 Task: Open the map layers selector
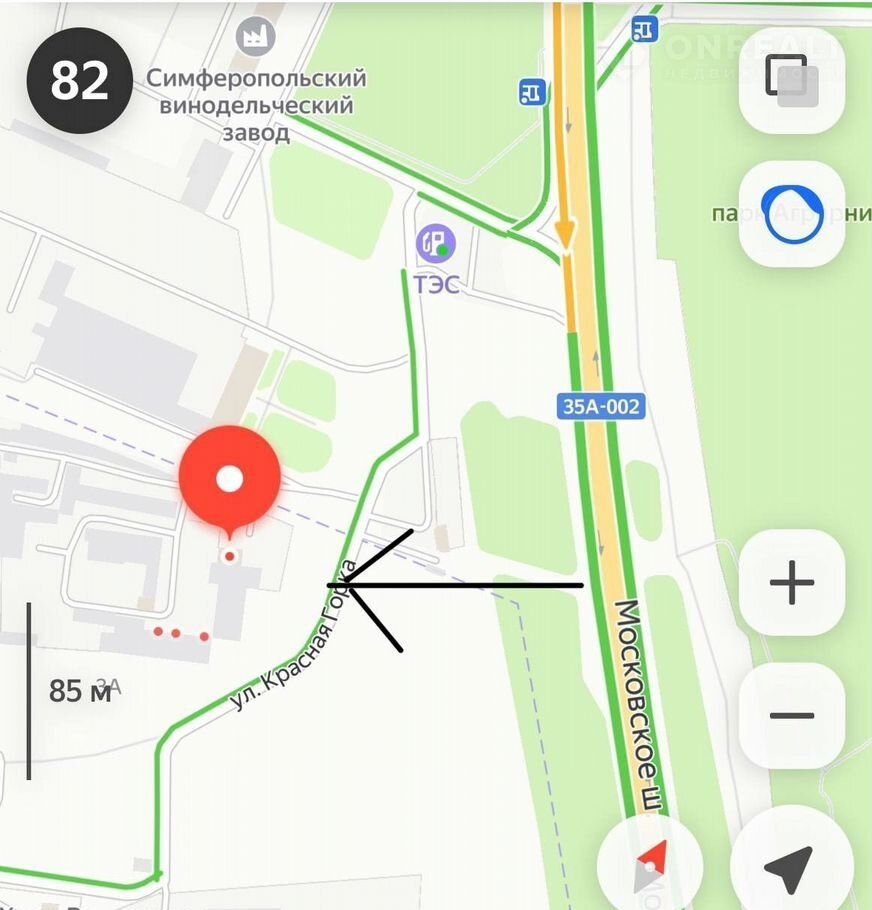click(791, 81)
